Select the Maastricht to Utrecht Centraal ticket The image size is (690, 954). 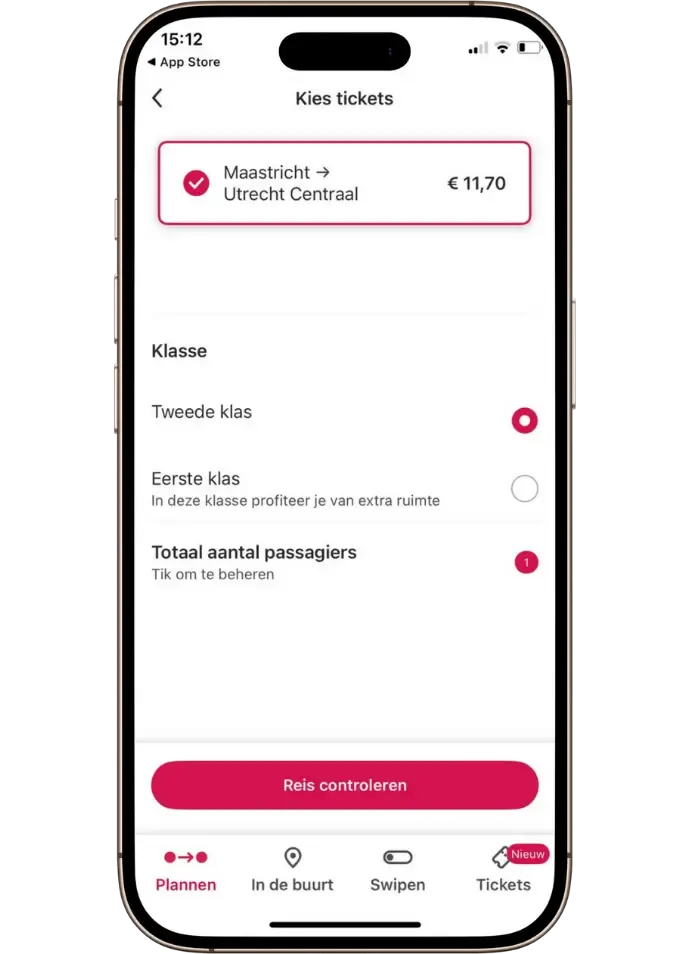click(x=344, y=183)
